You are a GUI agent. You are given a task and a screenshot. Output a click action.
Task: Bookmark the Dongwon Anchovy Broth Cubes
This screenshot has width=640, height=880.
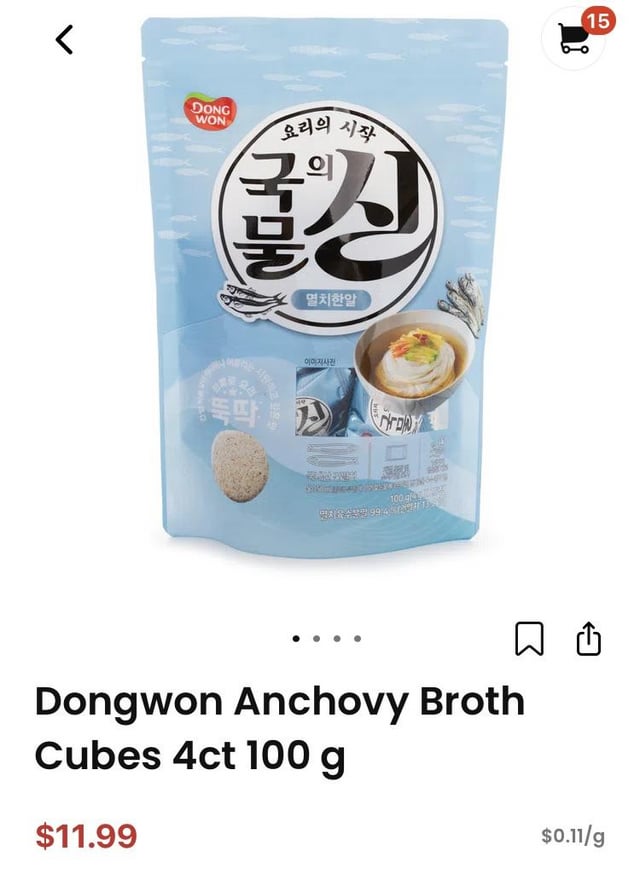pos(529,638)
